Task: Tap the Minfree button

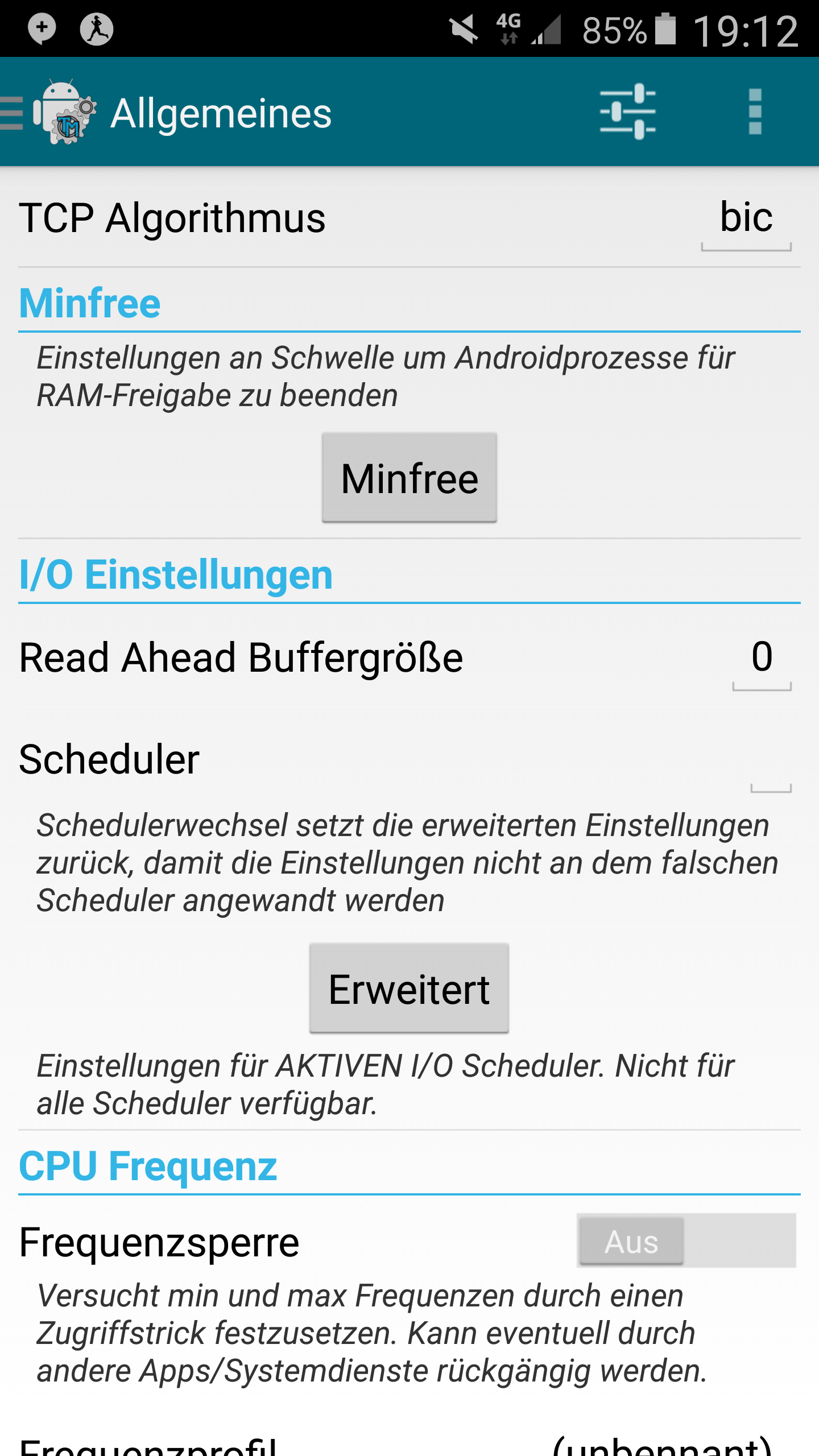Action: pos(409,478)
